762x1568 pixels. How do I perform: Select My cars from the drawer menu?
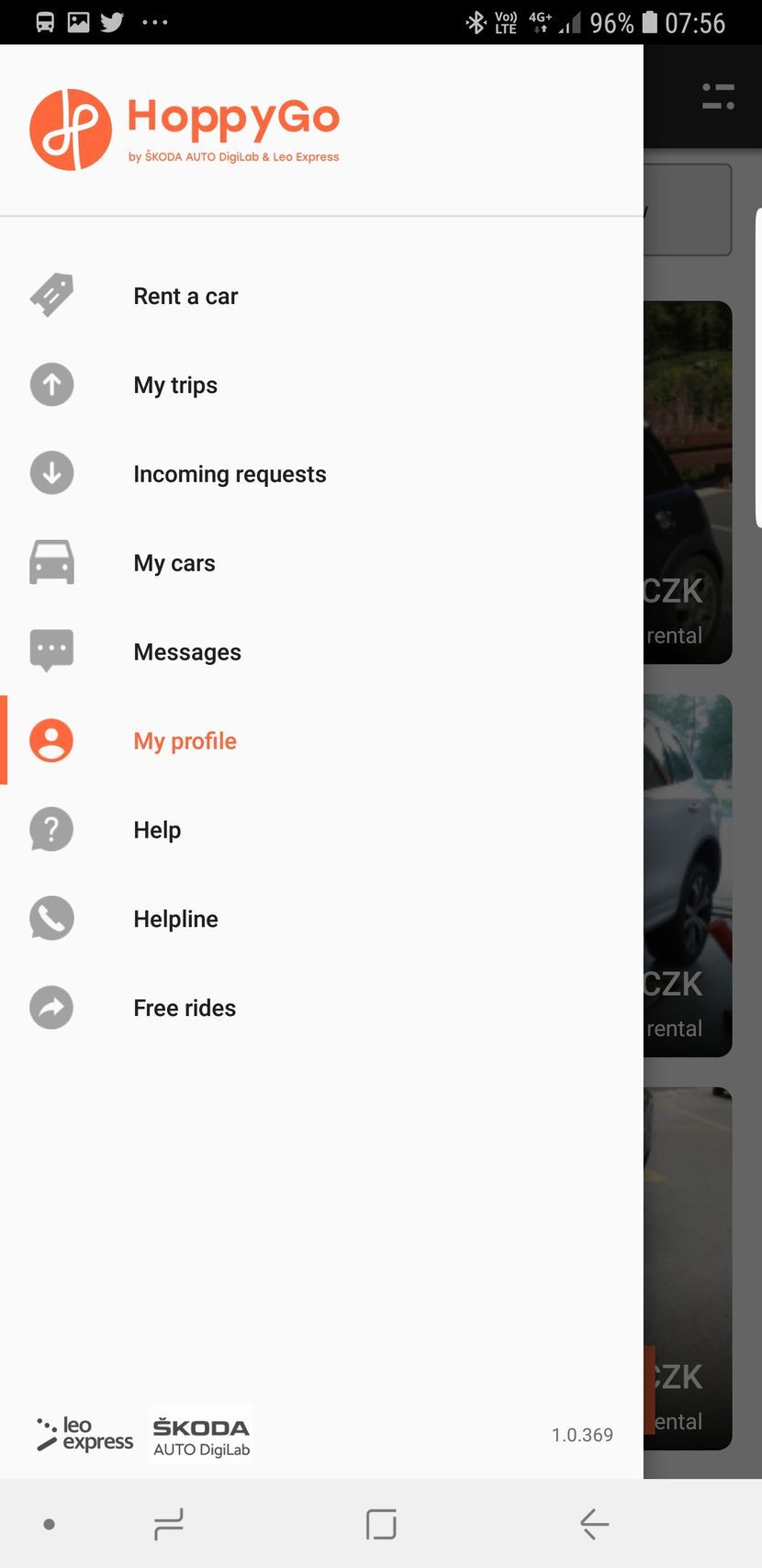[174, 562]
